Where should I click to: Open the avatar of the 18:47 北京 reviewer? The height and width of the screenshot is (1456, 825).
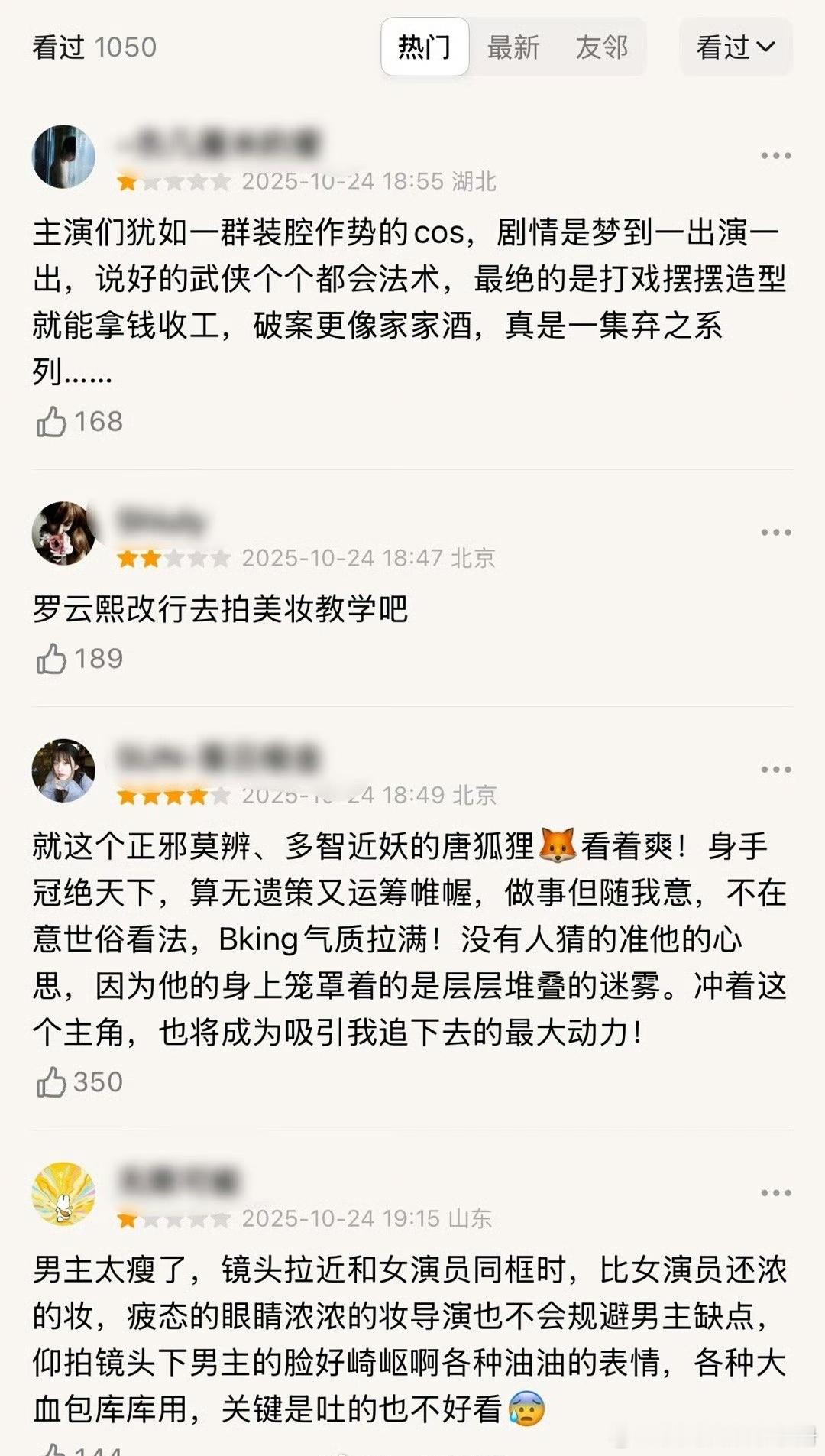point(63,533)
